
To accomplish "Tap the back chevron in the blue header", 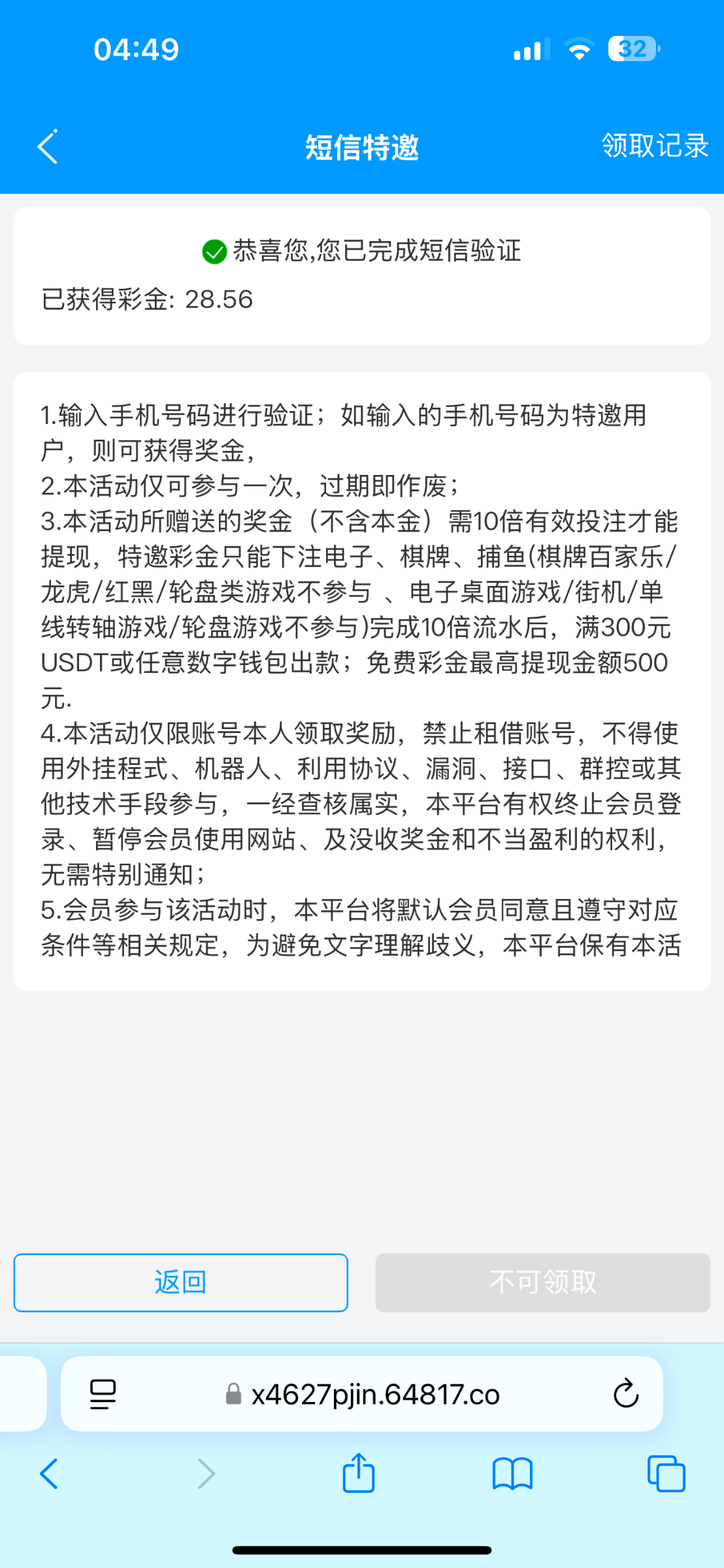I will tap(46, 147).
